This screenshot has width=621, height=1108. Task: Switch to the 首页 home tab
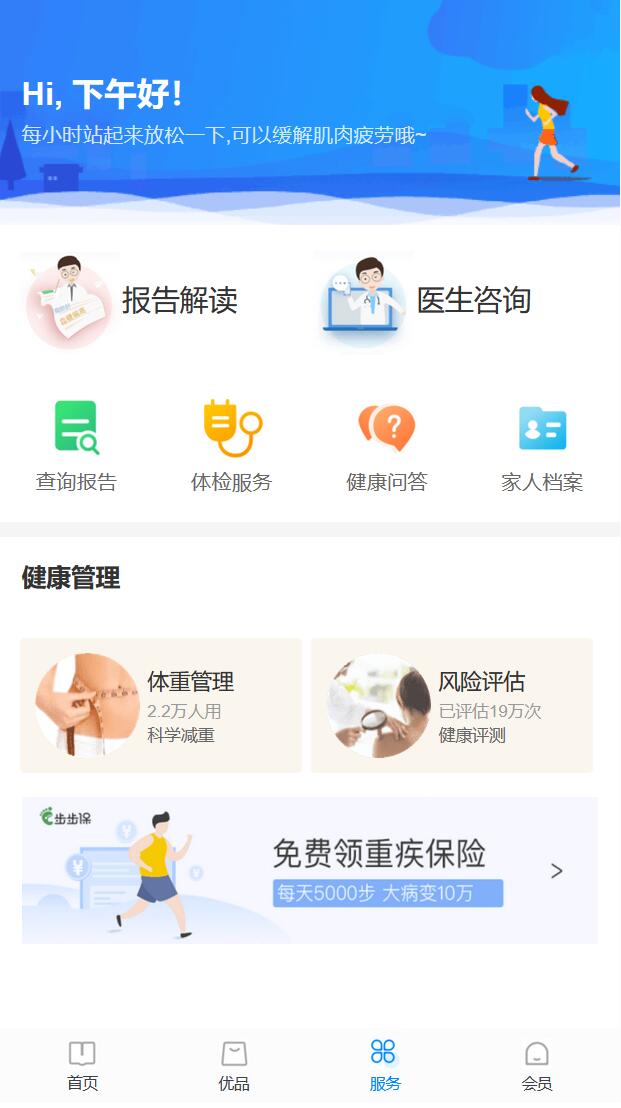(82, 1066)
